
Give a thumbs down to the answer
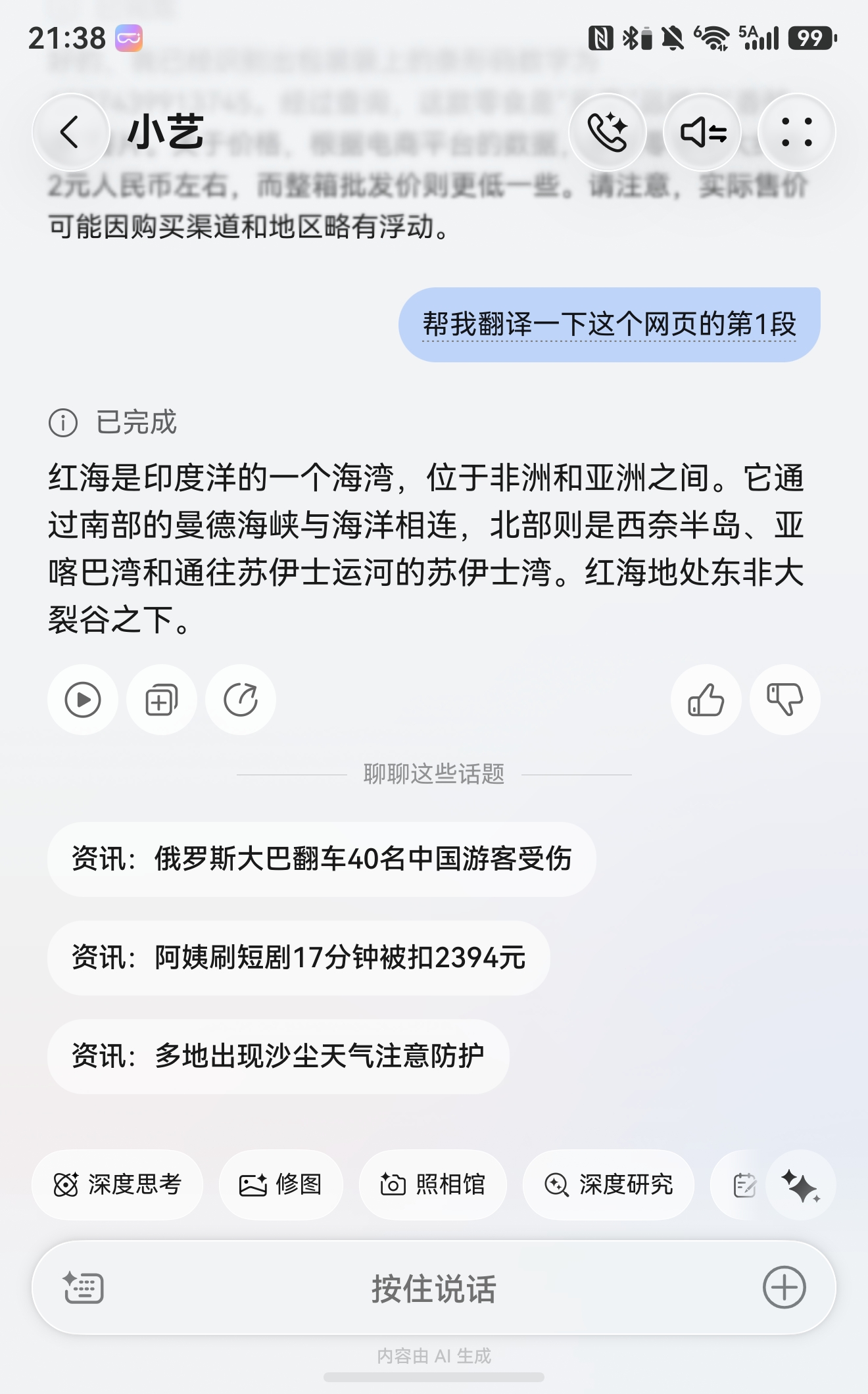pyautogui.click(x=784, y=700)
